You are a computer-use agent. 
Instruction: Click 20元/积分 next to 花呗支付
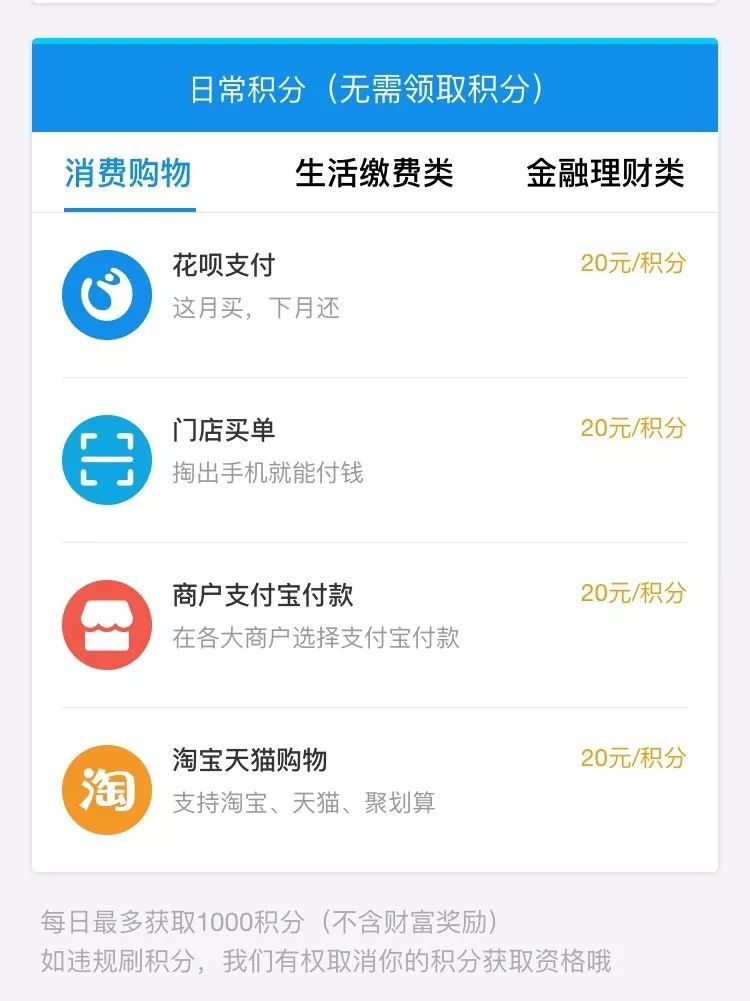tap(634, 261)
